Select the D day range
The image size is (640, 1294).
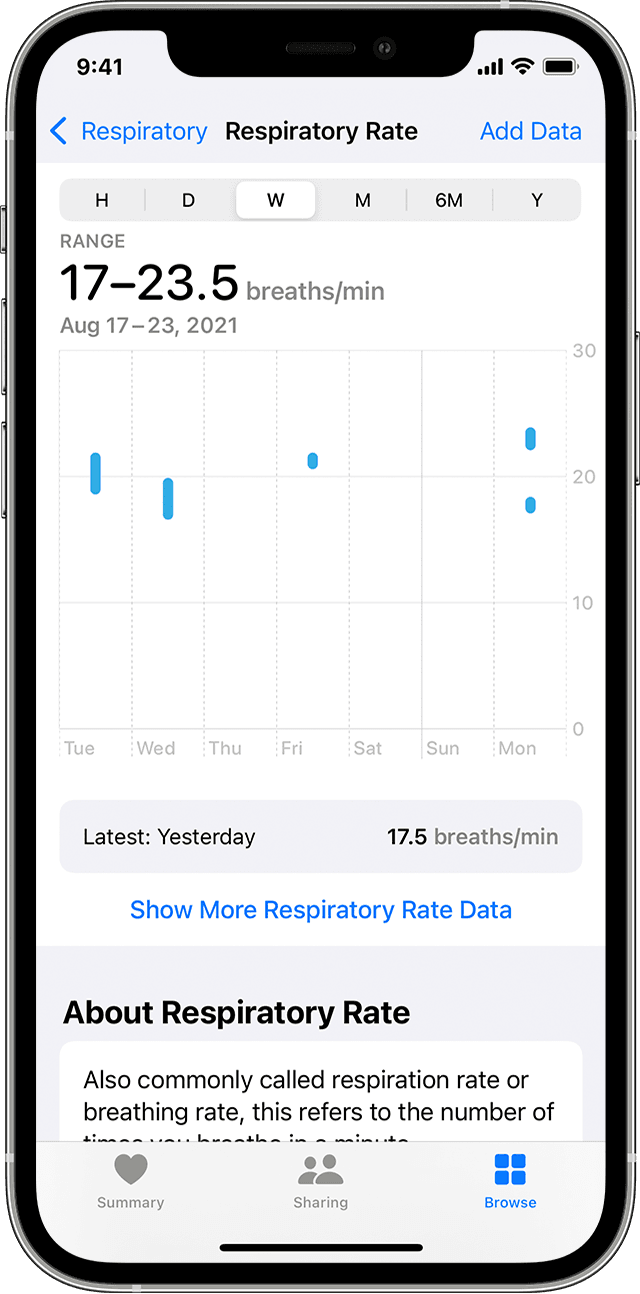(188, 200)
